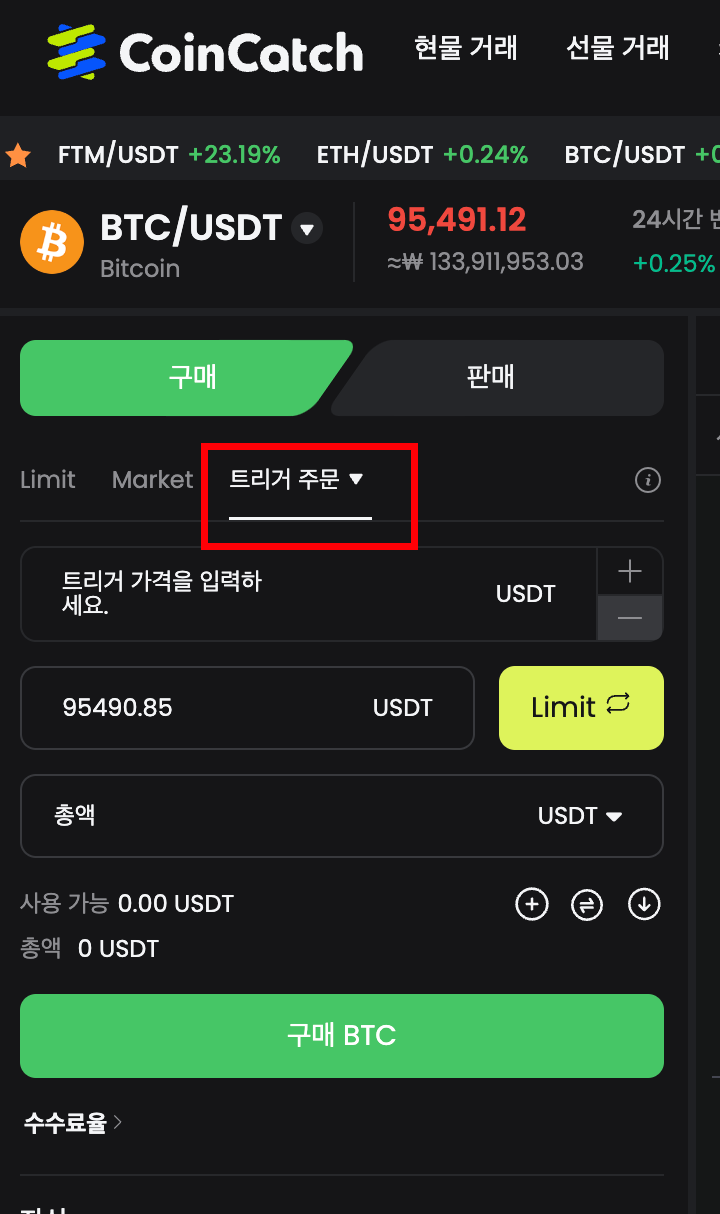Image resolution: width=720 pixels, height=1214 pixels.
Task: Expand the 트리거 주문 dropdown
Action: [x=298, y=480]
